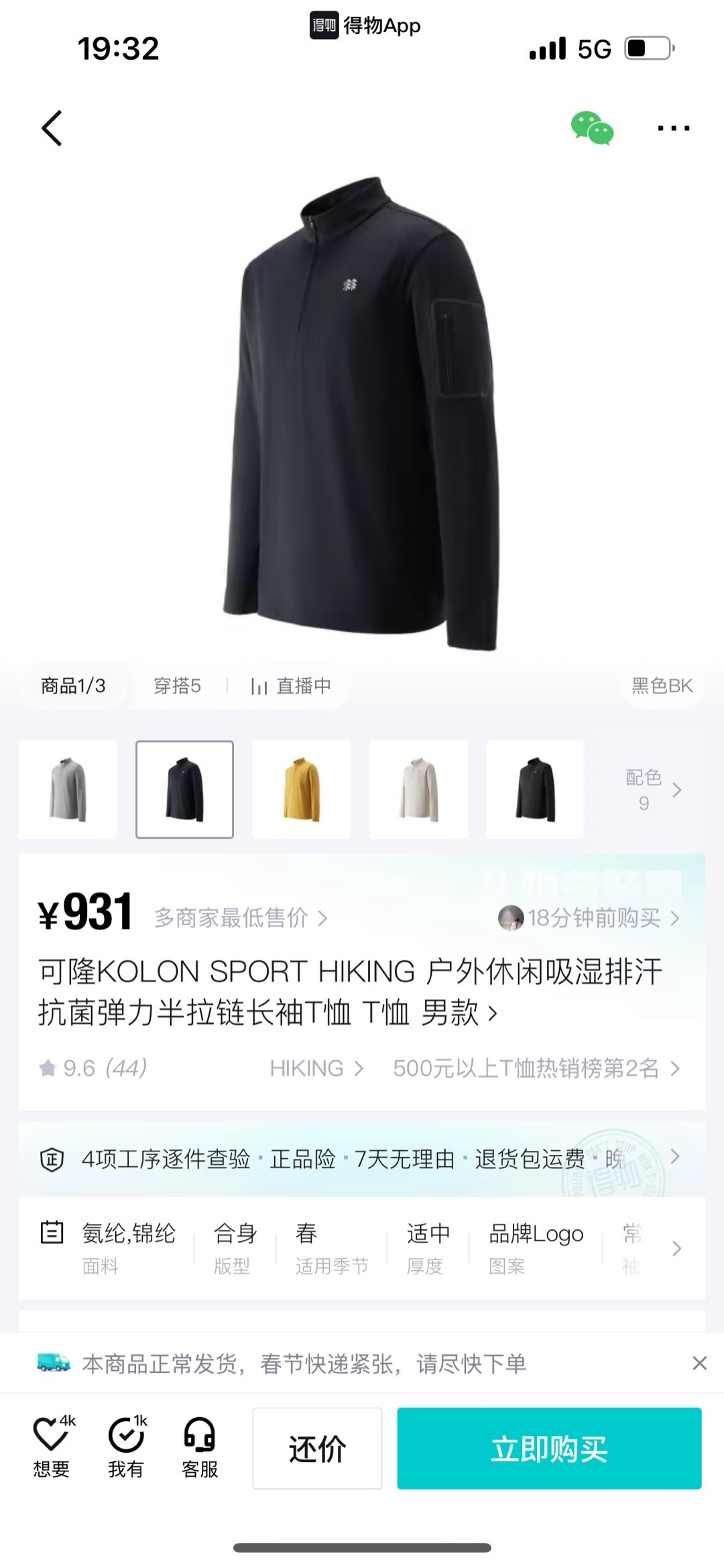Viewport: 724px width, 1568px height.
Task: Open the HIKING series link
Action: [x=316, y=1068]
